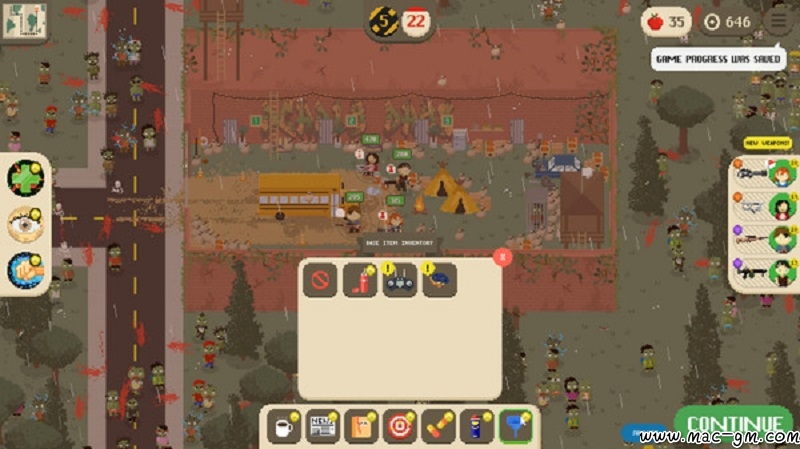Viewport: 800px width, 449px height.
Task: Open the pills category
Action: click(439, 427)
